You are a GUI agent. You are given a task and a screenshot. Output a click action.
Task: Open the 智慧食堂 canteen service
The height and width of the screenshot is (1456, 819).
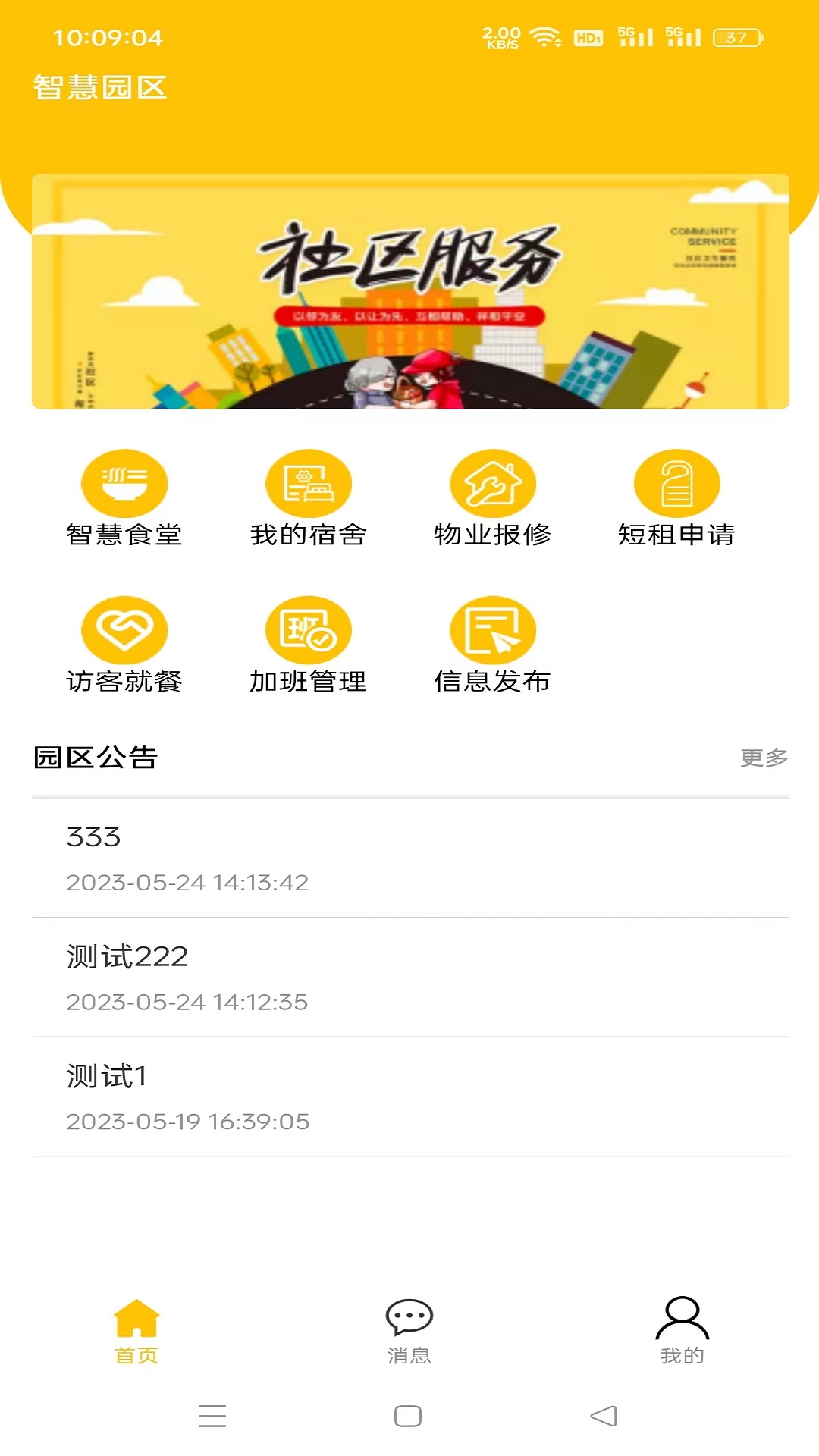coord(124,497)
